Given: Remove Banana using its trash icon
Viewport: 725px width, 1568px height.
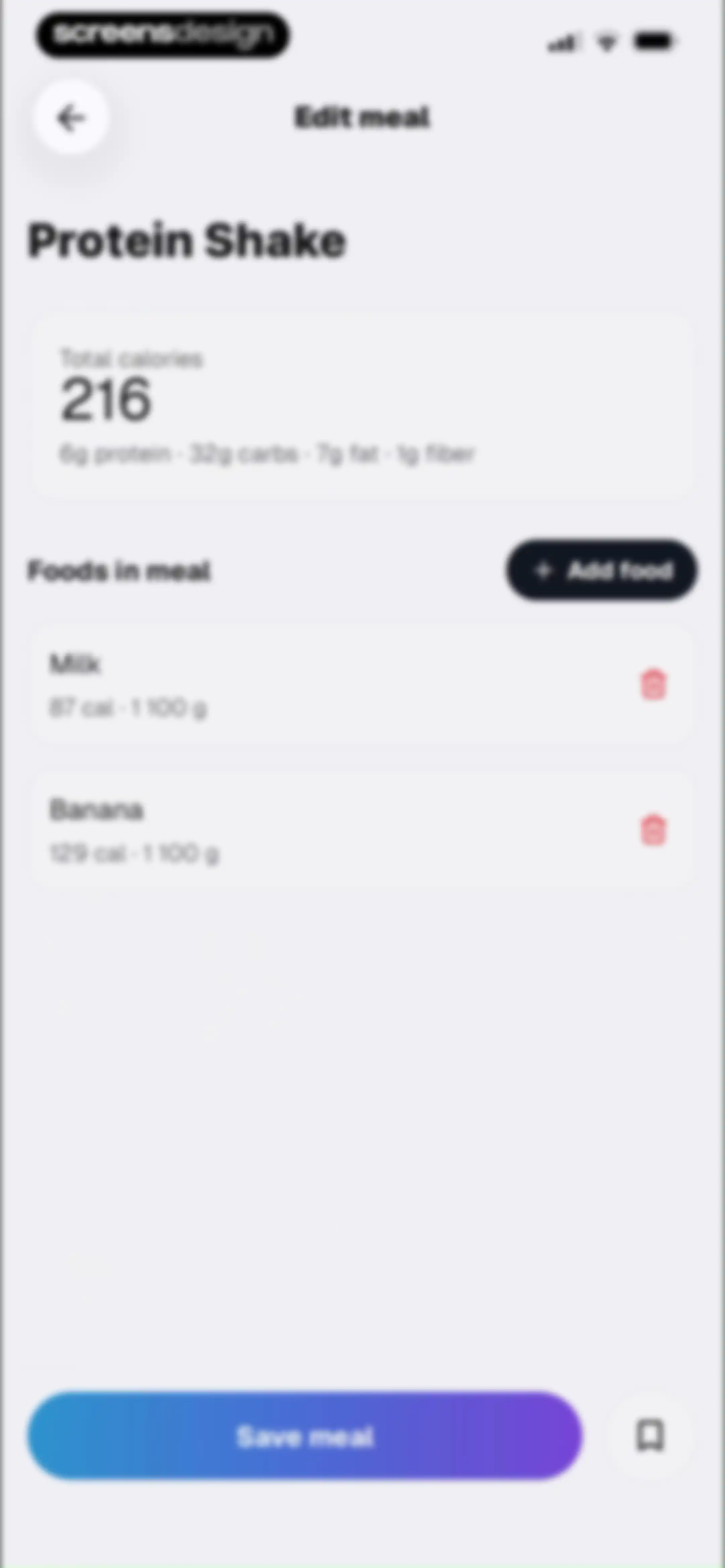Looking at the screenshot, I should pyautogui.click(x=653, y=830).
